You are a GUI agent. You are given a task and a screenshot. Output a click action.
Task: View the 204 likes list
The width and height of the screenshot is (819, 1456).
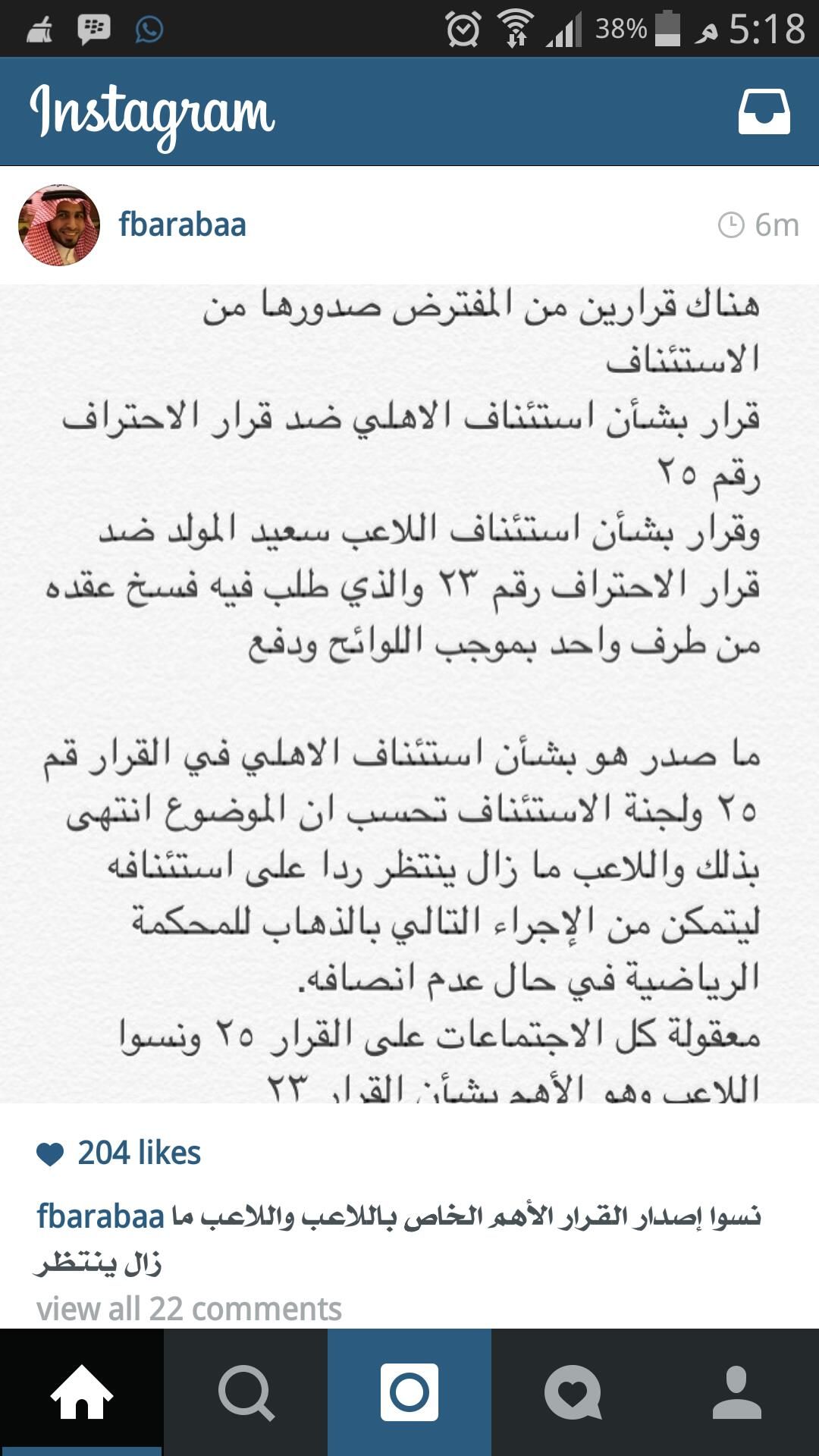pyautogui.click(x=139, y=1153)
